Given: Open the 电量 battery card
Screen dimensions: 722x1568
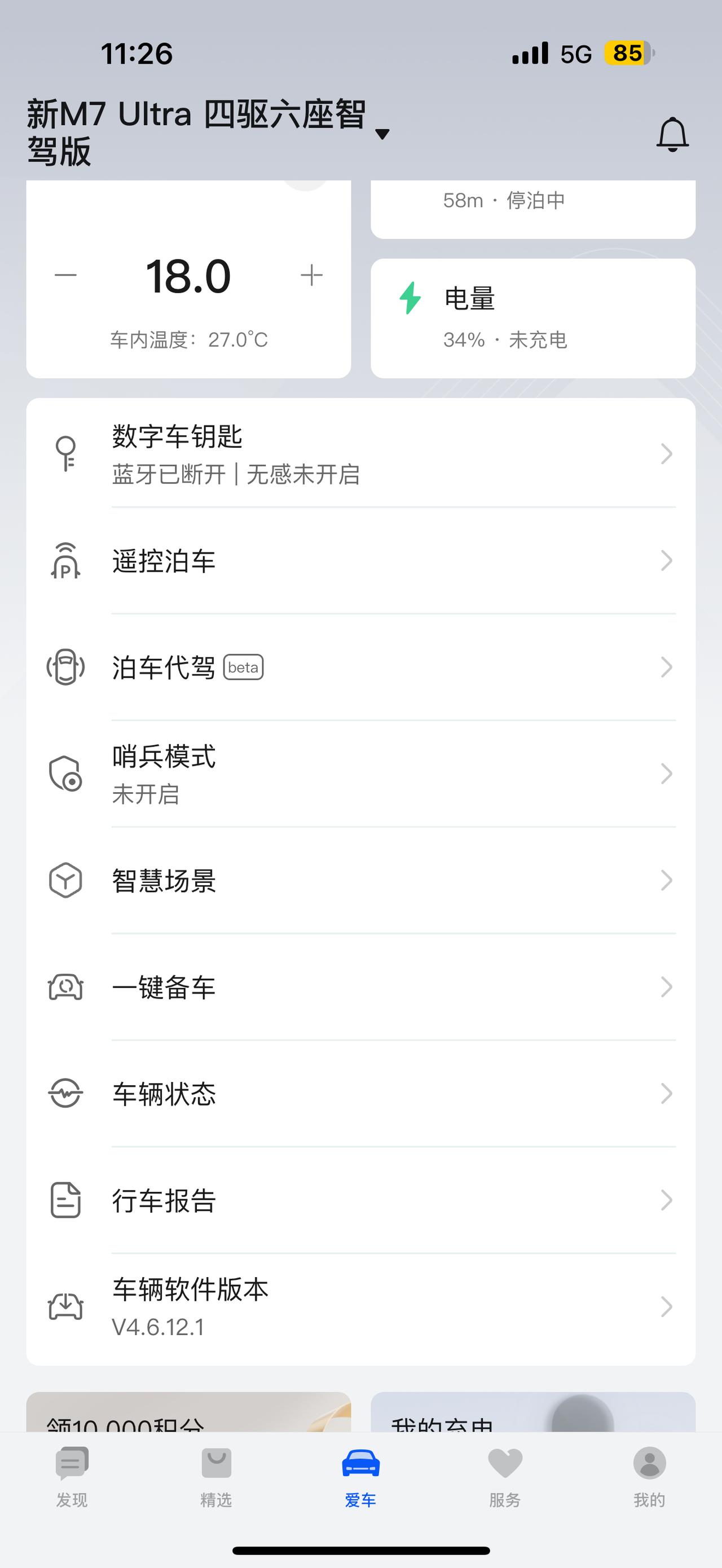Looking at the screenshot, I should pos(532,318).
